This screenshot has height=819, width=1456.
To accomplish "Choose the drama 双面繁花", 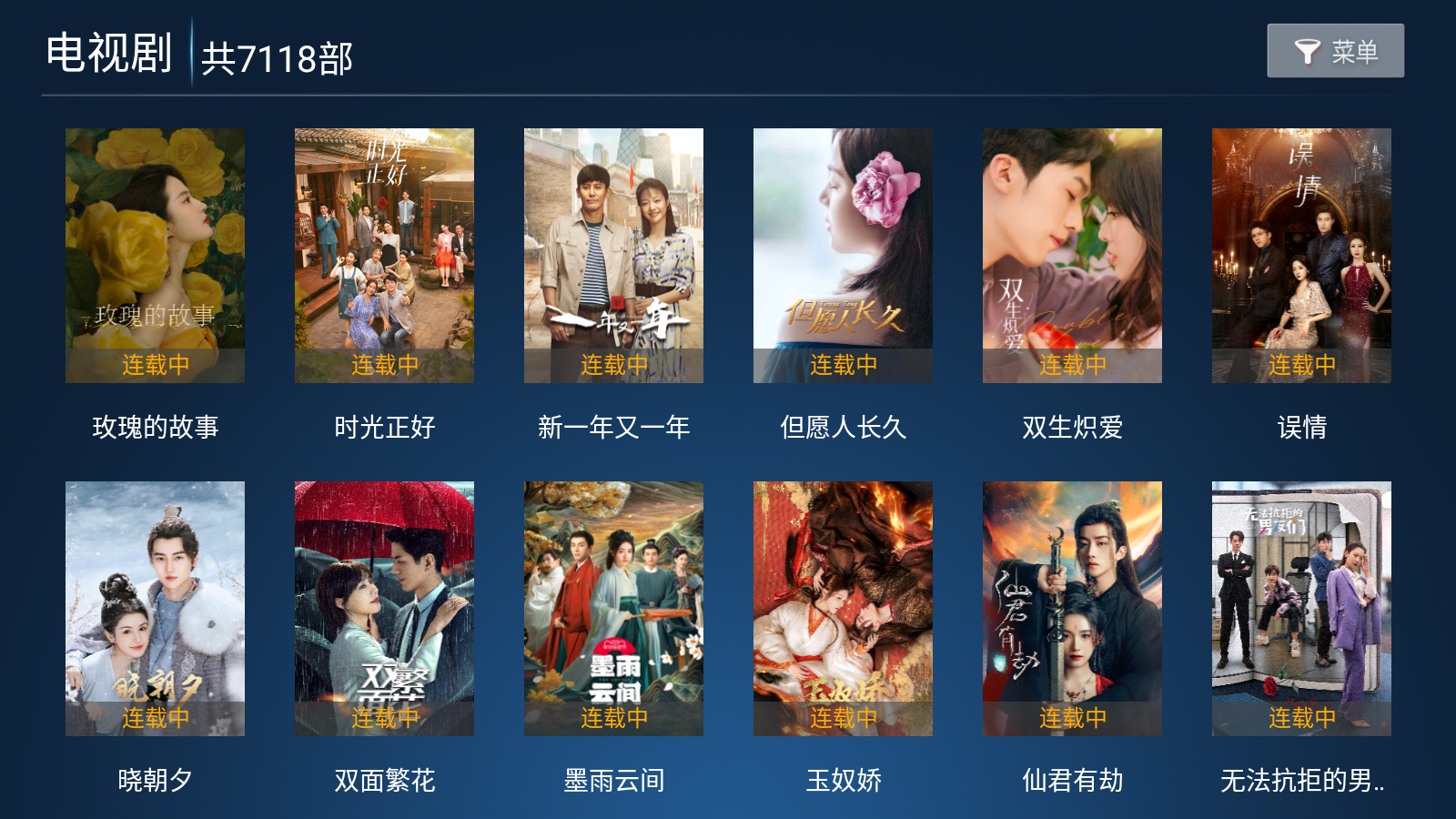I will coord(384,609).
